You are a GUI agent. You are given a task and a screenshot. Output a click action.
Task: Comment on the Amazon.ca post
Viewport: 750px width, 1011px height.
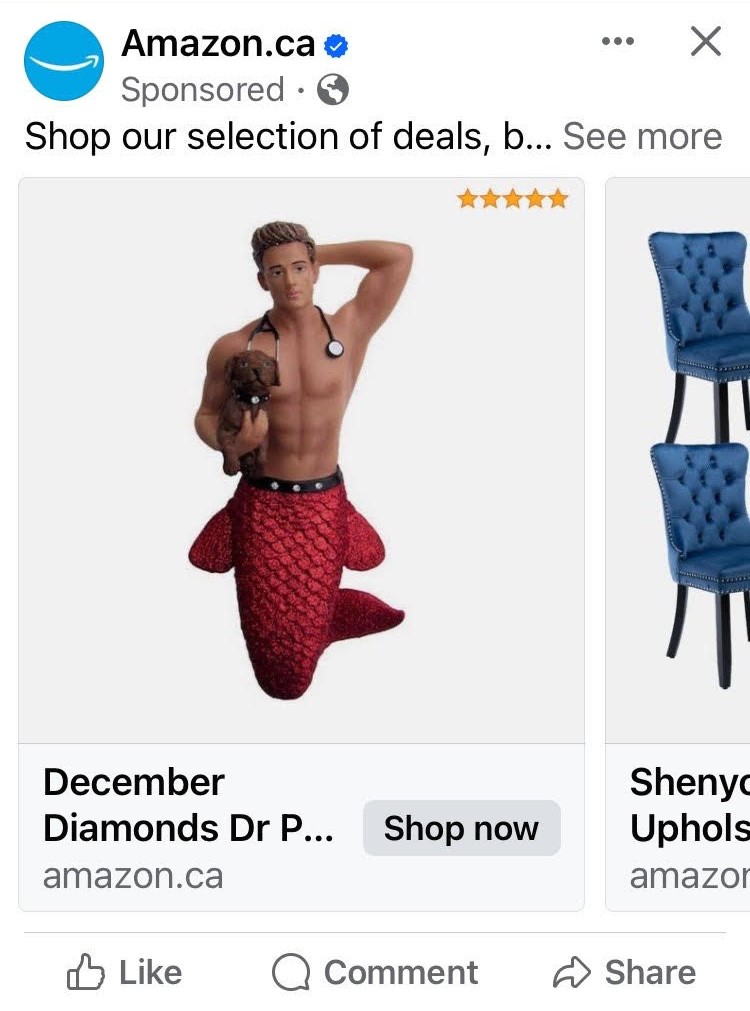pos(375,972)
